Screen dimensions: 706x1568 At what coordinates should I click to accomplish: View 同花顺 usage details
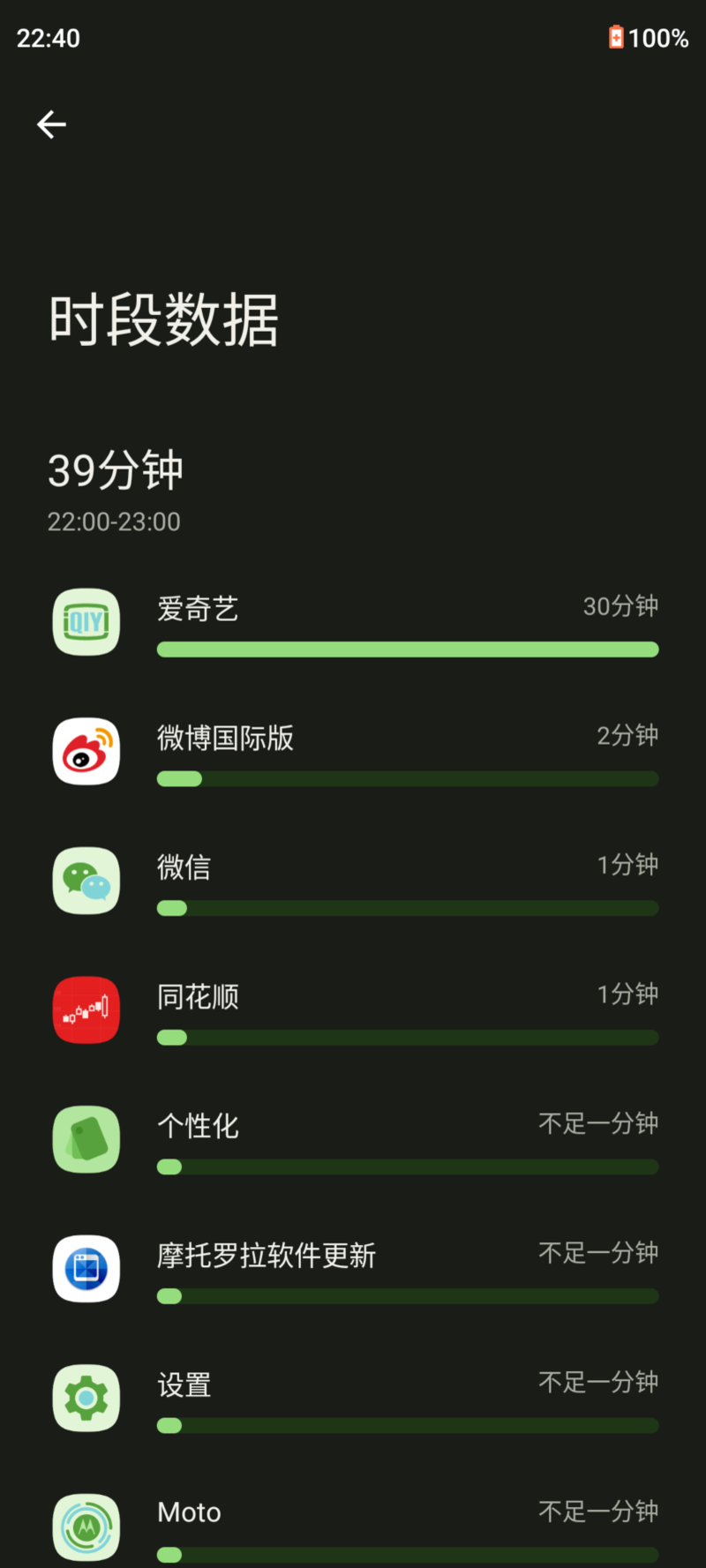(353, 1010)
